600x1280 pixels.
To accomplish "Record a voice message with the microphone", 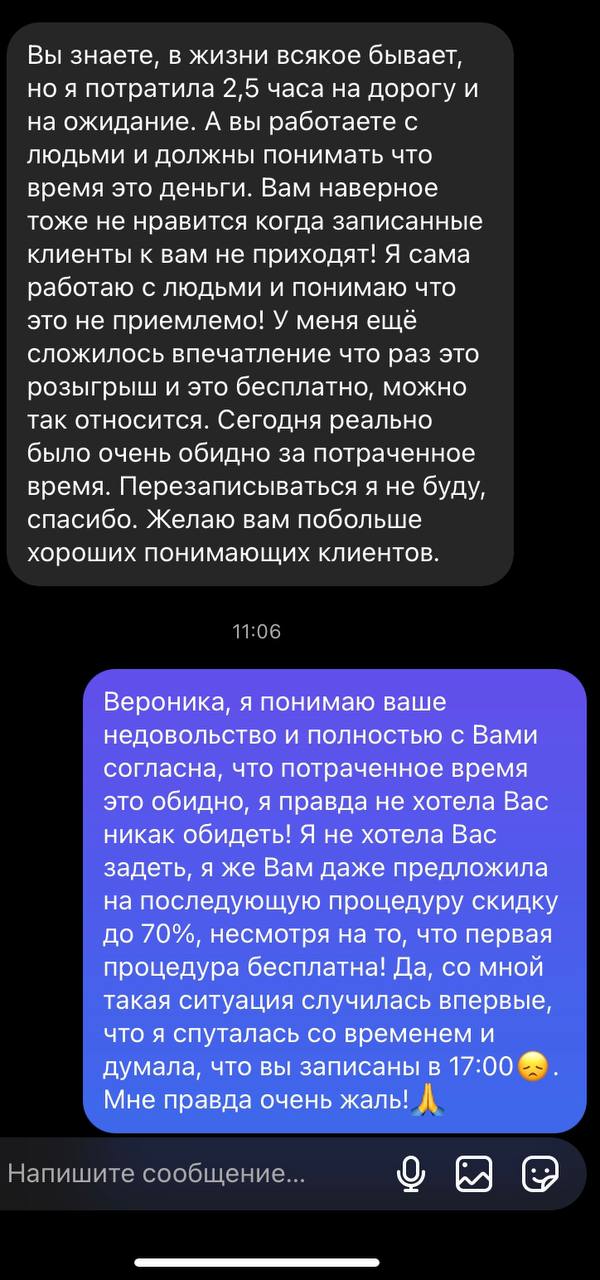I will pyautogui.click(x=411, y=1174).
